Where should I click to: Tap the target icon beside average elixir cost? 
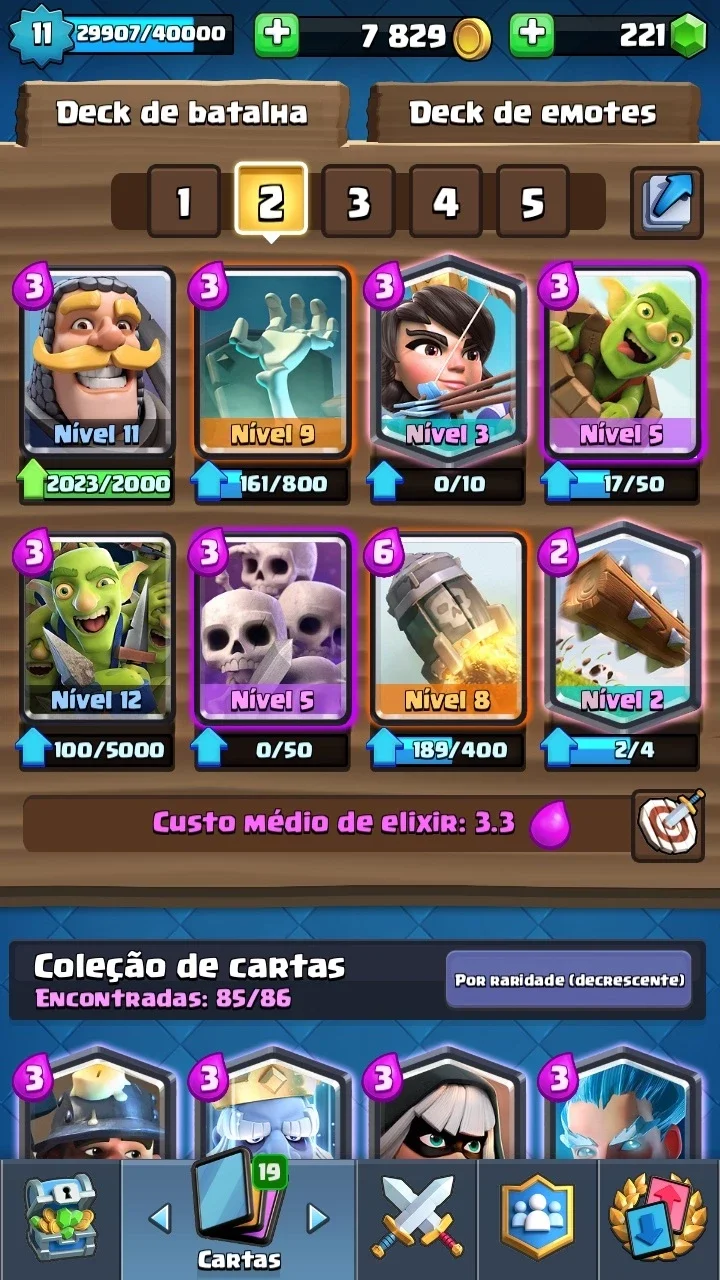point(668,825)
